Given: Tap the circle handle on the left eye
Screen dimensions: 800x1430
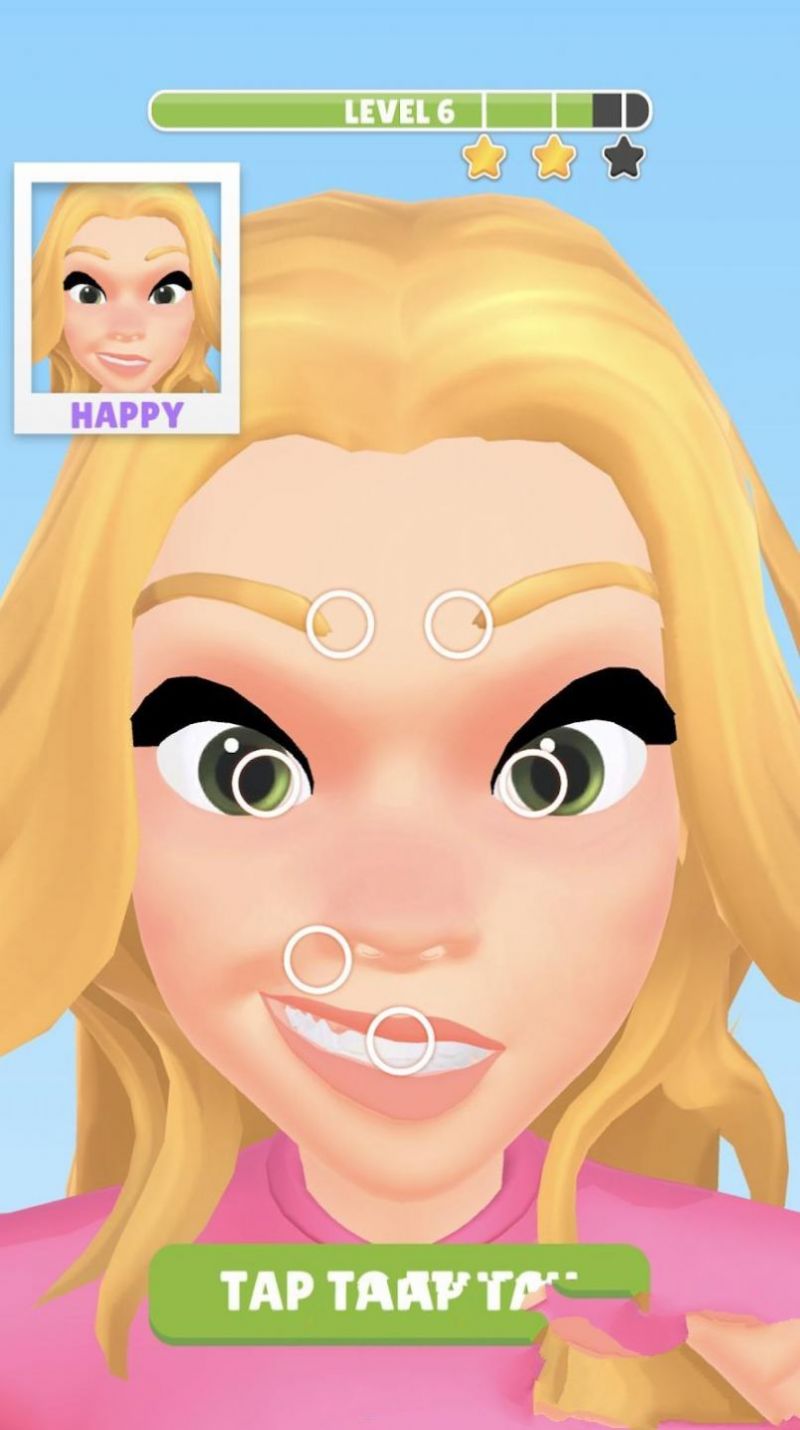Looking at the screenshot, I should click(266, 782).
